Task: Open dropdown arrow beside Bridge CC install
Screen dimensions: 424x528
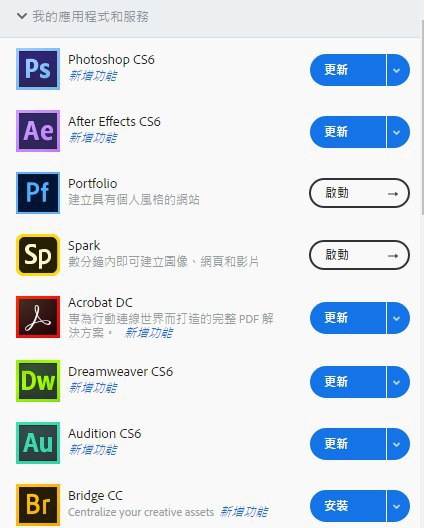Action: (398, 506)
